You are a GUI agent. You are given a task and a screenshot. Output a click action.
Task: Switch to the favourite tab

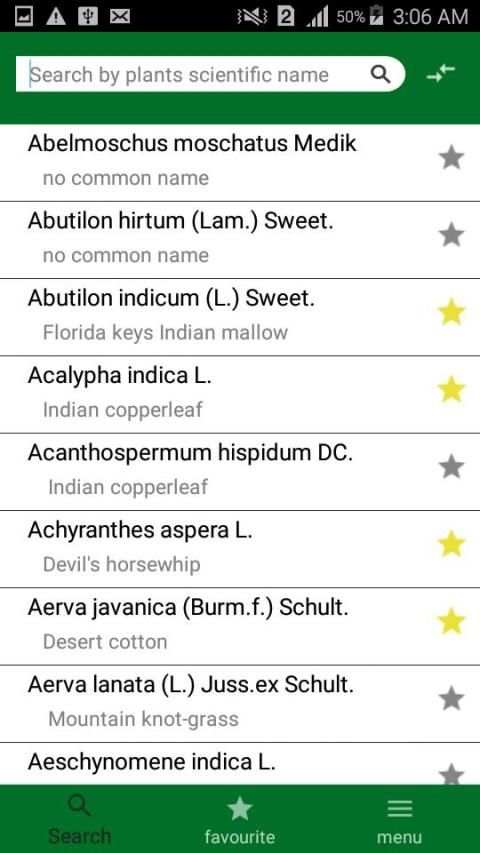pyautogui.click(x=239, y=820)
